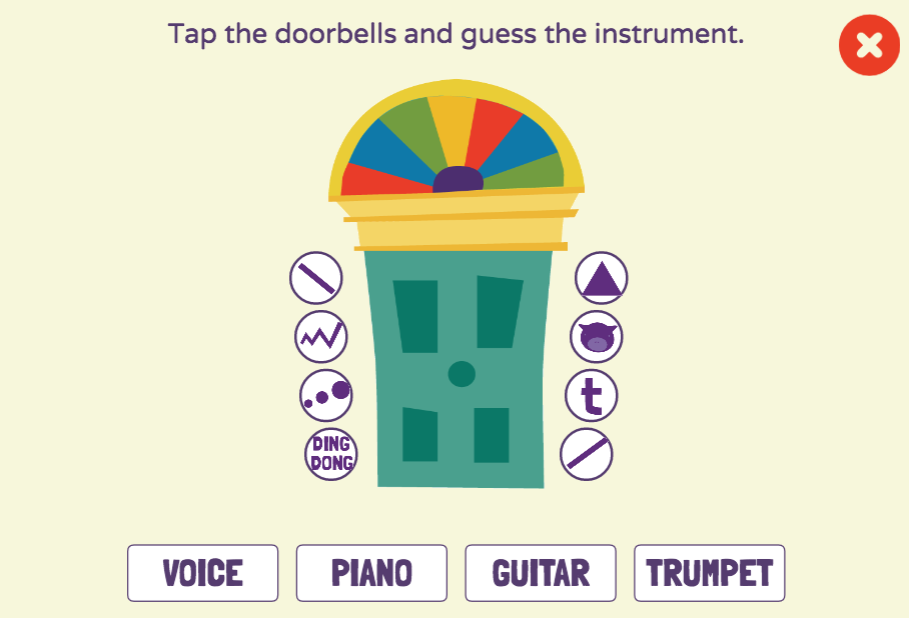
Task: Select the PIANO answer
Action: 371,573
